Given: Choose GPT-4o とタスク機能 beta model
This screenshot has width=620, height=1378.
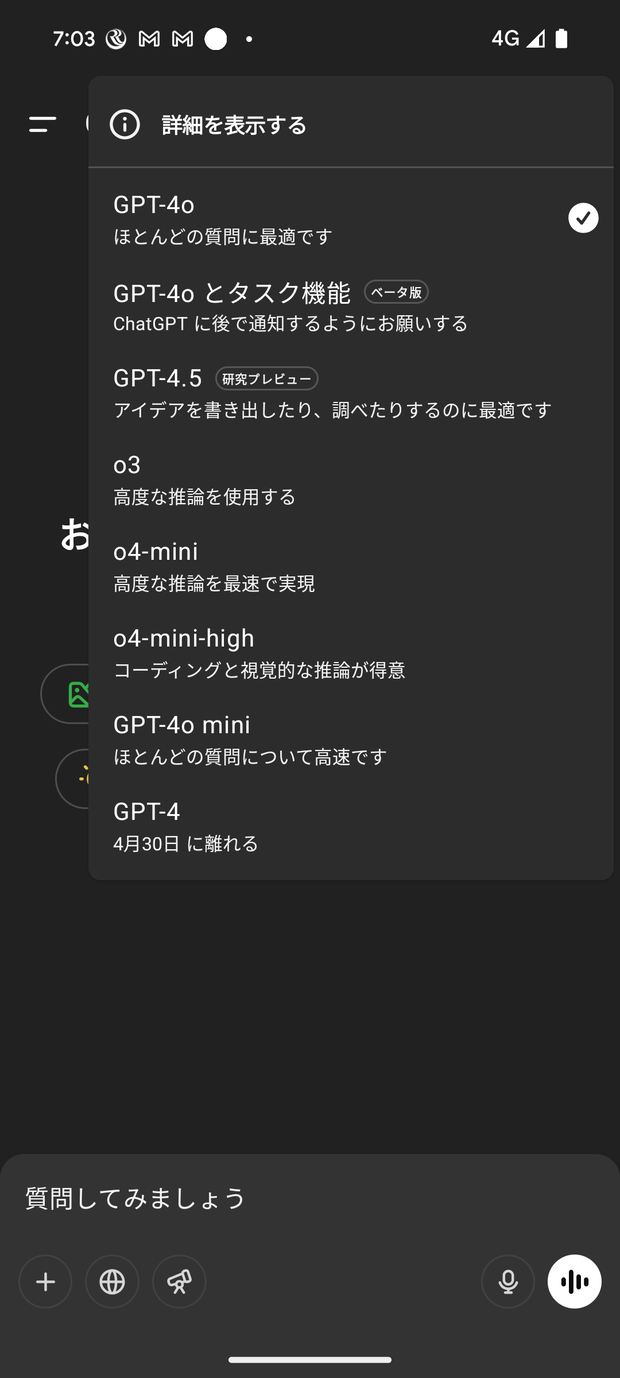Looking at the screenshot, I should point(350,306).
